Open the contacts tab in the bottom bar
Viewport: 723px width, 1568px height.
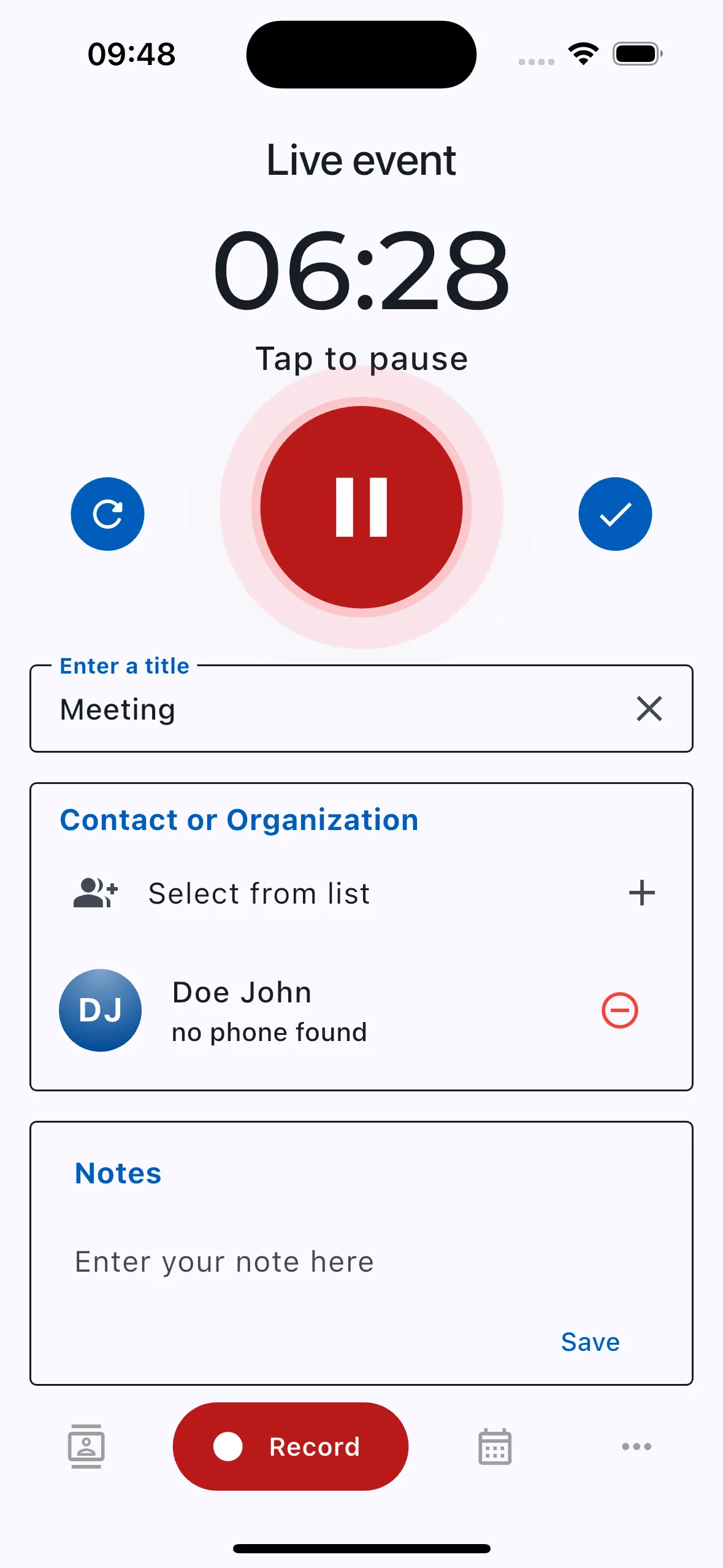click(x=86, y=1447)
